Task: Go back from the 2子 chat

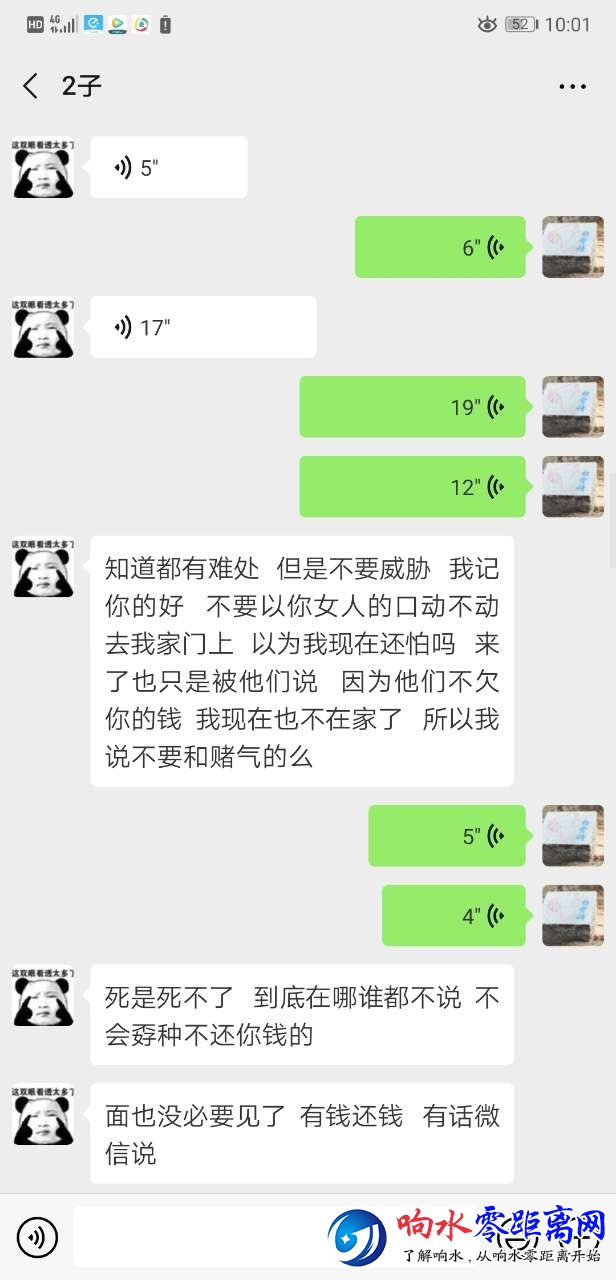Action: pyautogui.click(x=31, y=87)
